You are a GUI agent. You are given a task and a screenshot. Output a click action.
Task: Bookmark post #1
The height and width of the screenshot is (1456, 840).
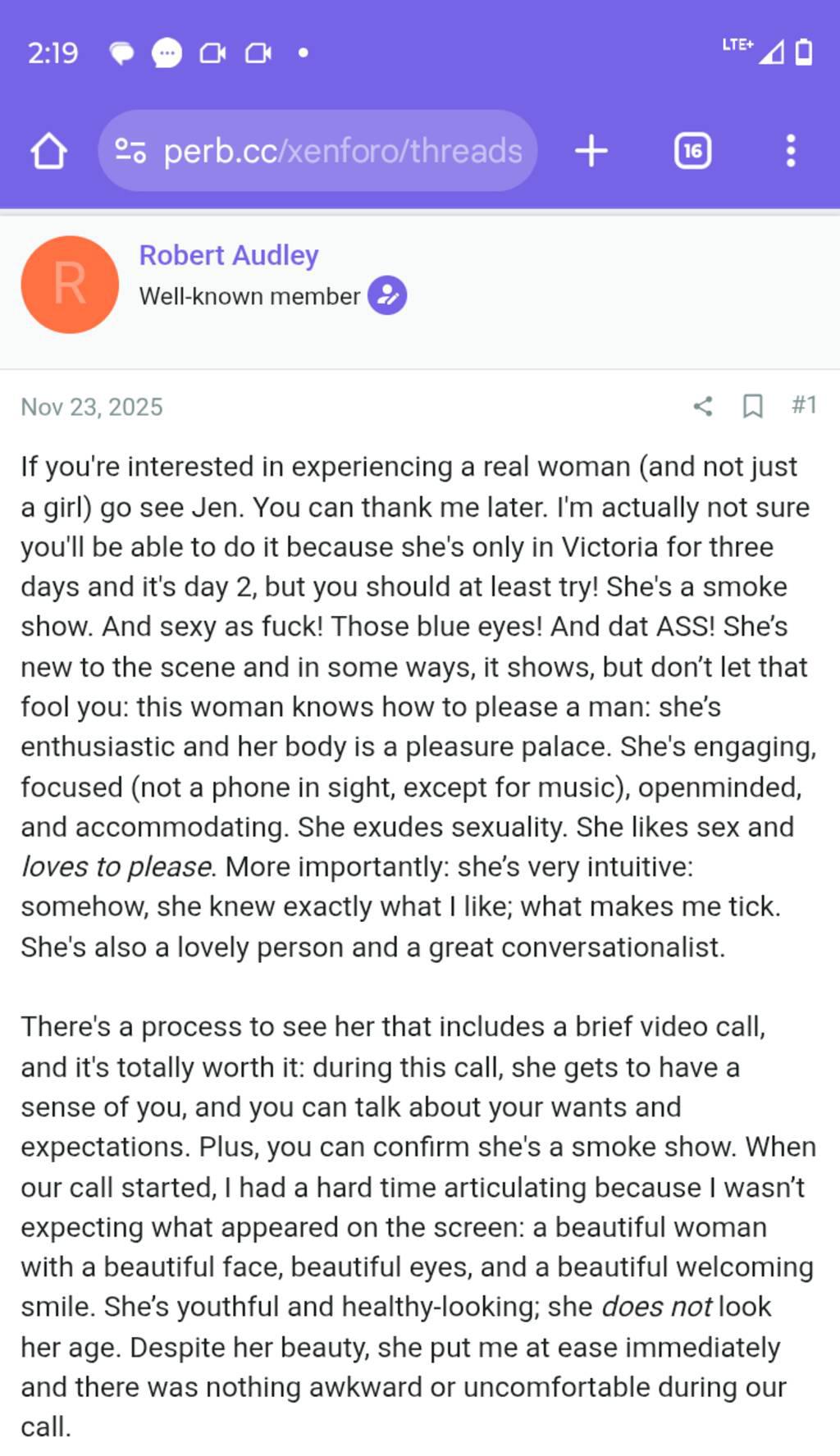pos(752,406)
